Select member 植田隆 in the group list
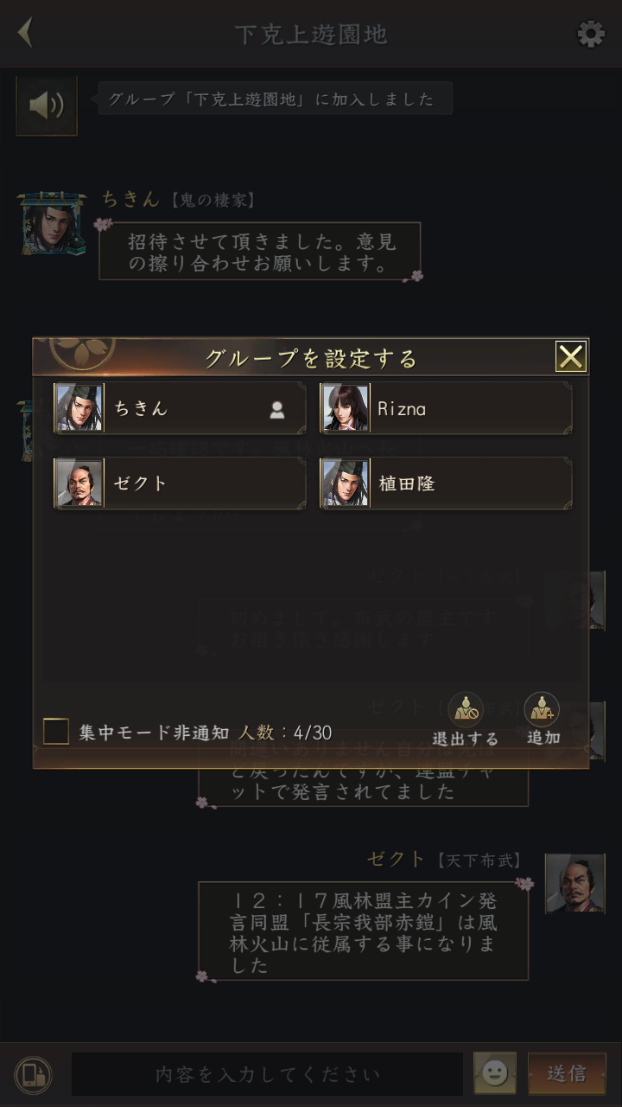 point(446,483)
